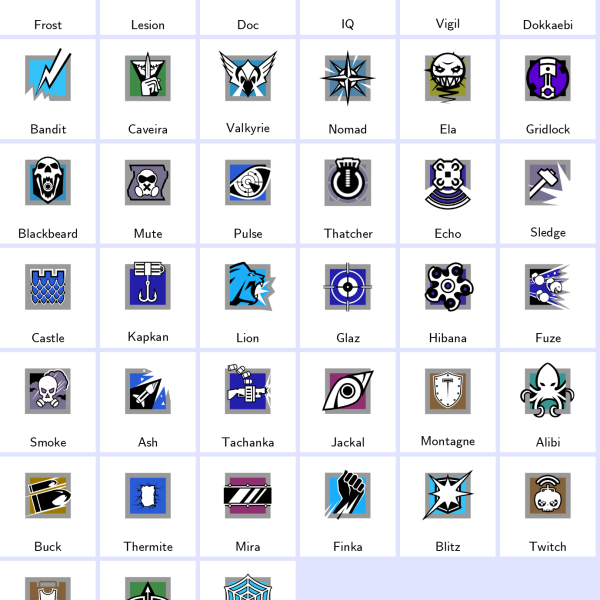Open Valkyrie from the grid

[248, 88]
